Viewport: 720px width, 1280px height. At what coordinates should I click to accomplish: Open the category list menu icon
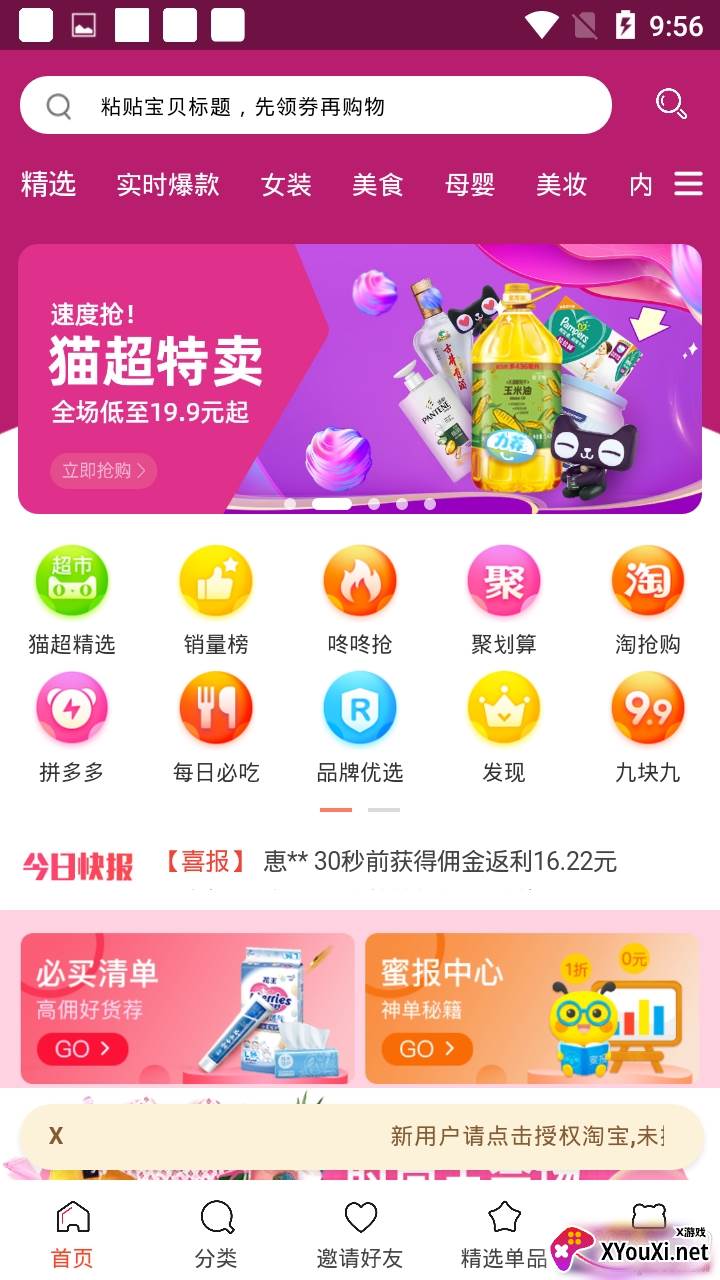click(688, 184)
